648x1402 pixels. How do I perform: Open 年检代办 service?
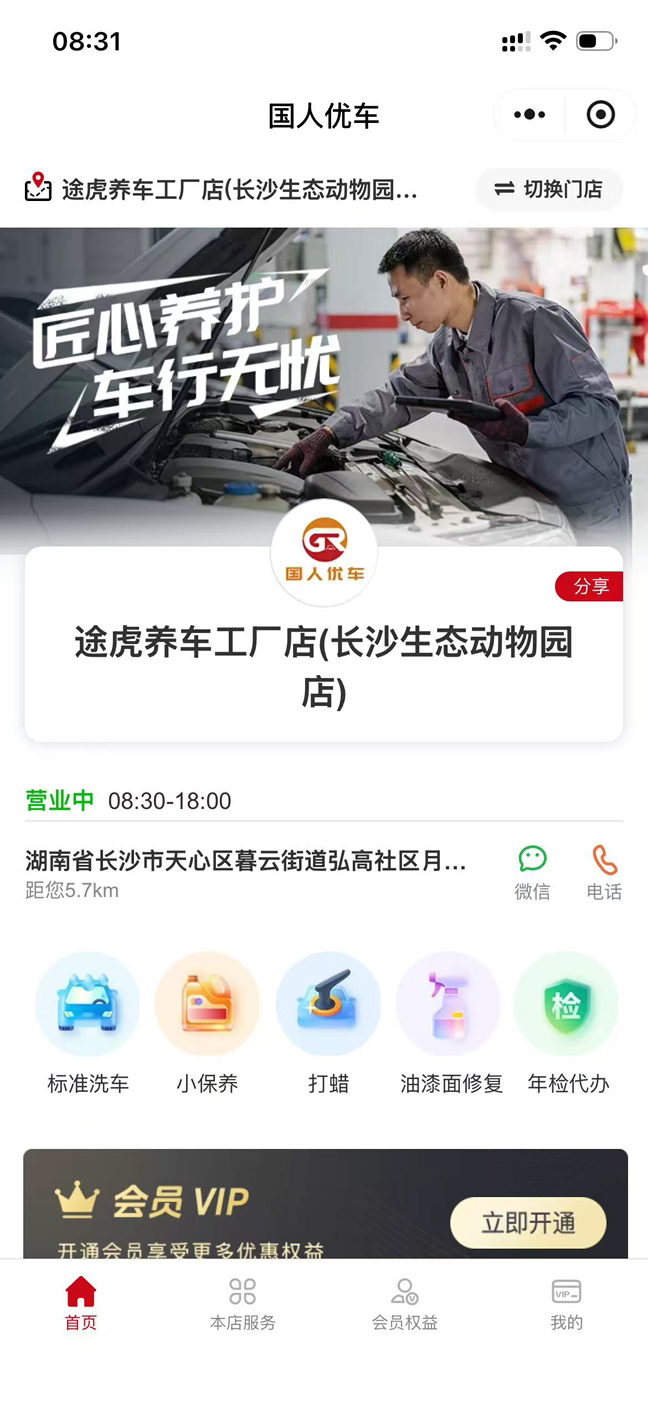click(x=568, y=1022)
